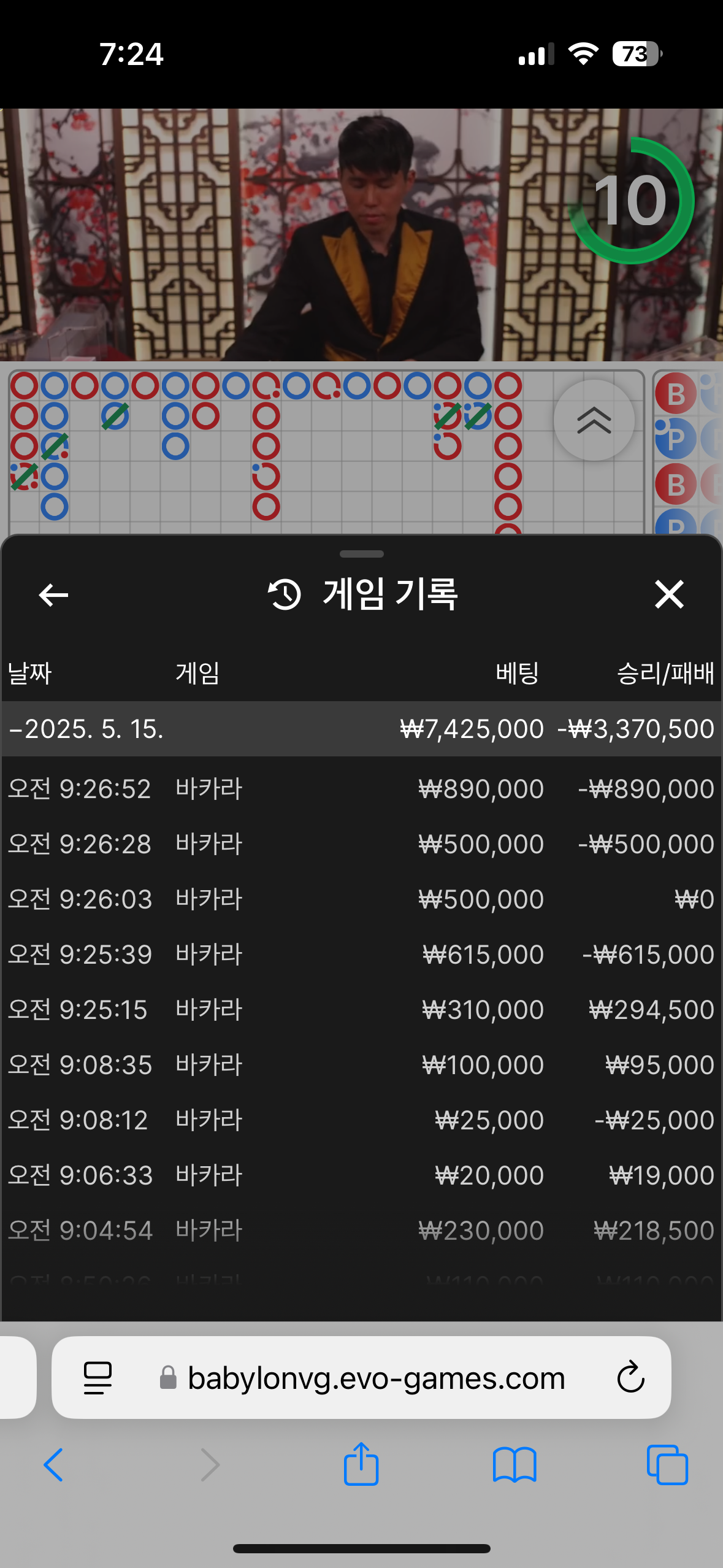
Task: Collapse the 2025. 5. 15. date group
Action: pos(86,729)
